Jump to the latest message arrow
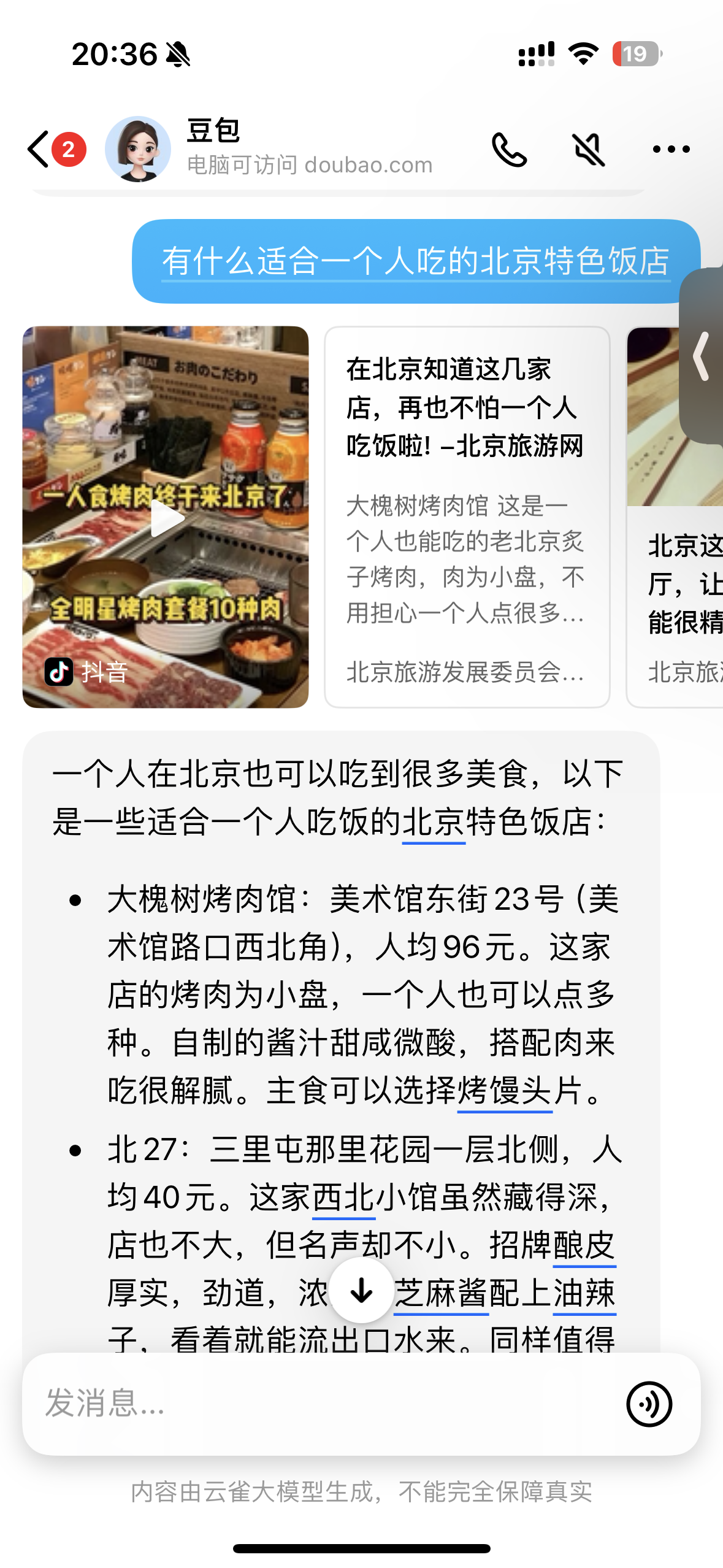The width and height of the screenshot is (723, 1568). (361, 1289)
